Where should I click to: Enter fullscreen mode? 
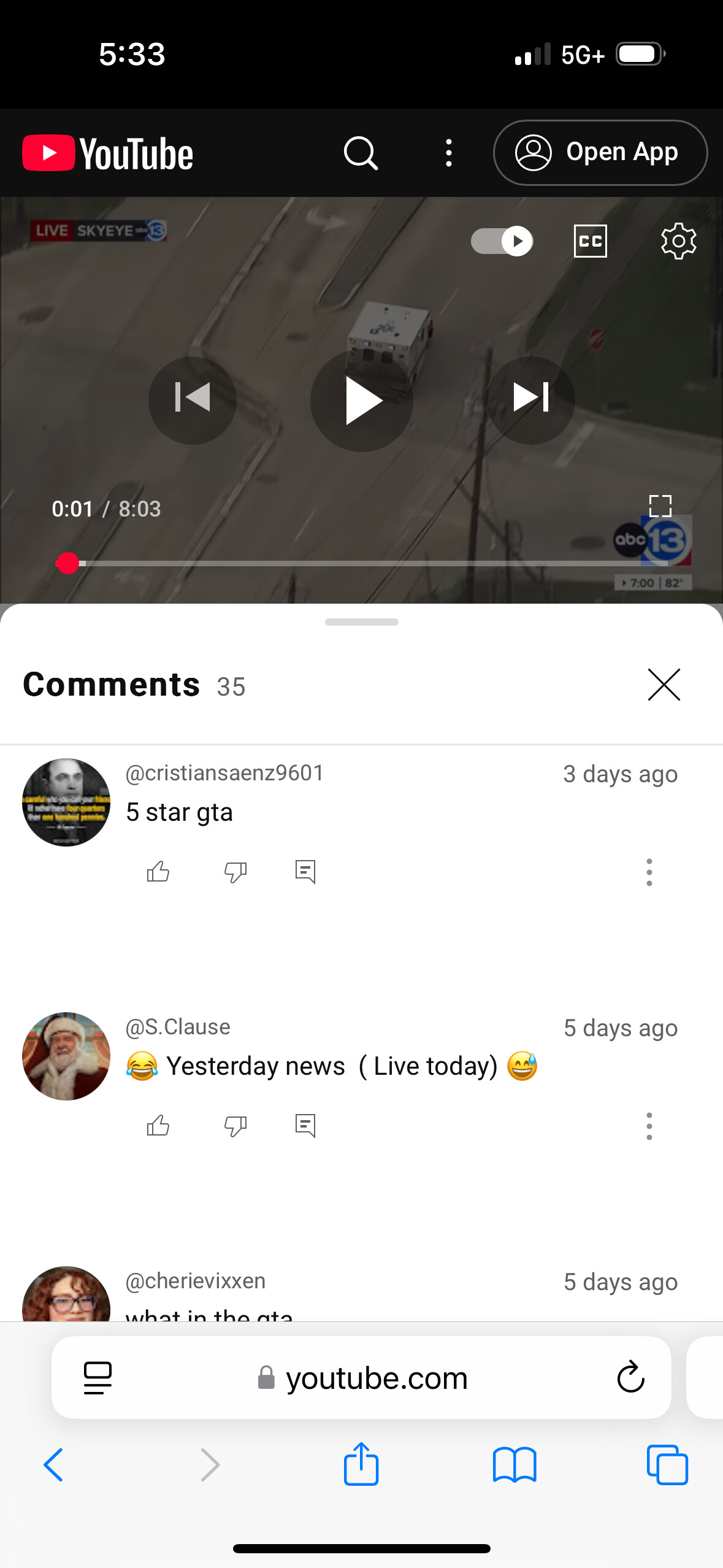coord(660,506)
